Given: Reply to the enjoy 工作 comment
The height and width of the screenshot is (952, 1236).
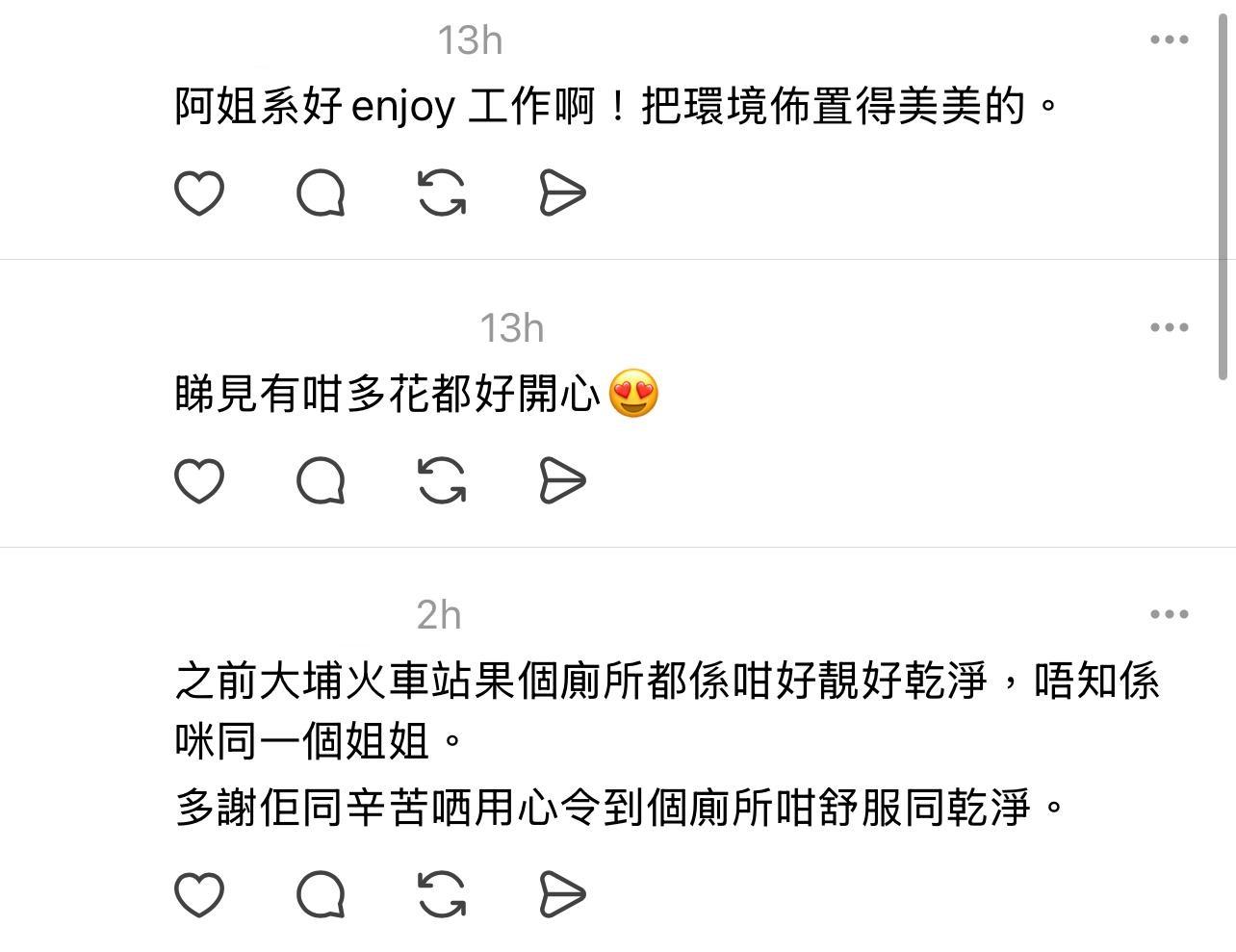Looking at the screenshot, I should tap(321, 193).
